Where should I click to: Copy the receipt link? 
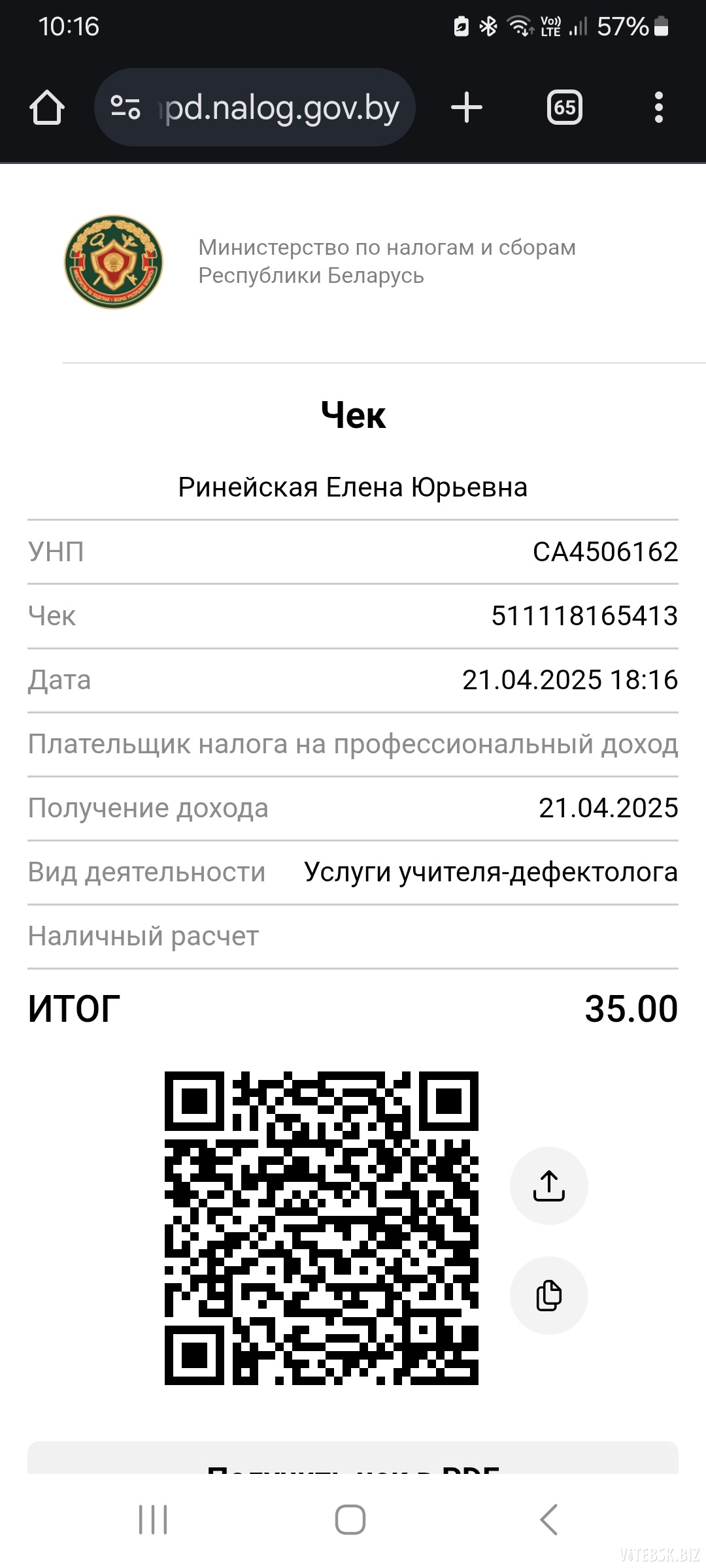click(548, 1295)
